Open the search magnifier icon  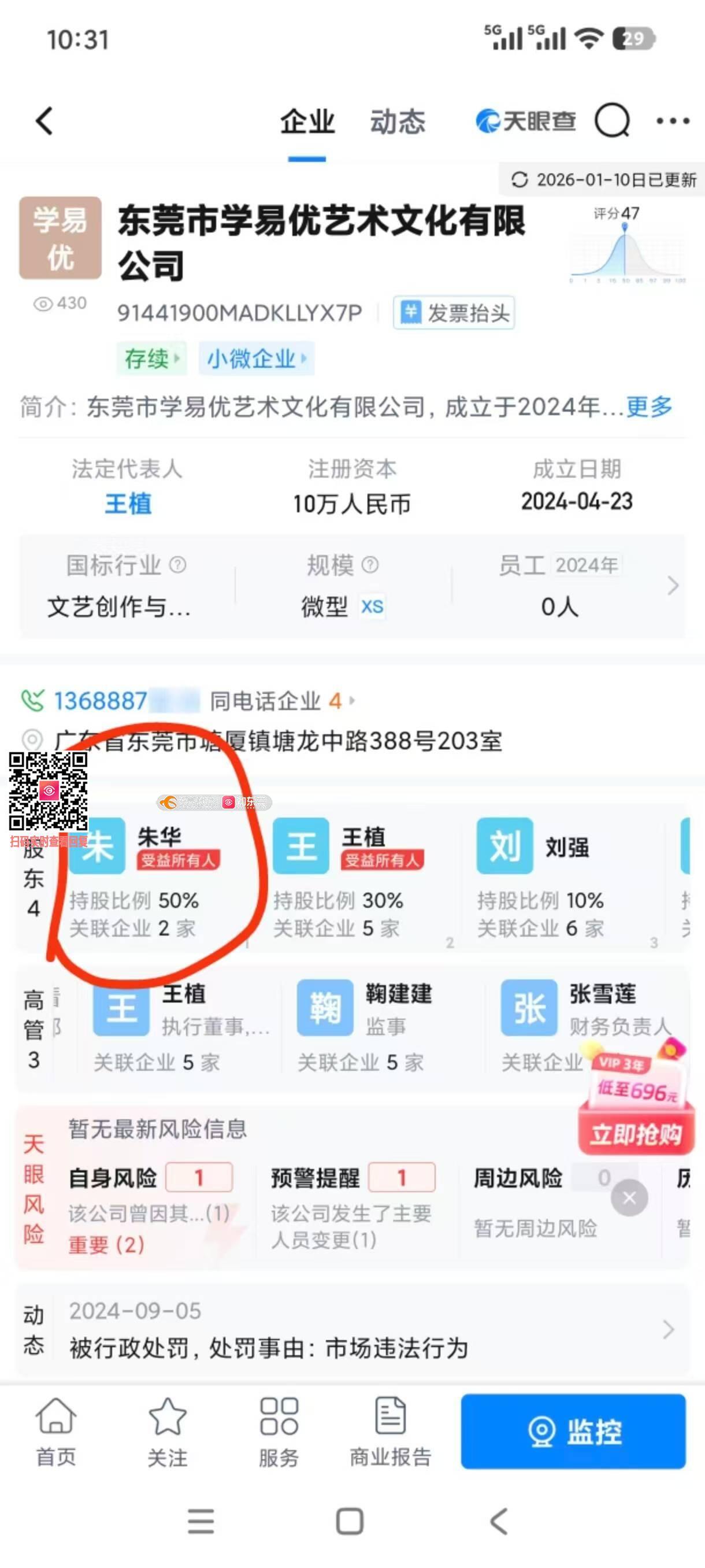click(x=611, y=121)
